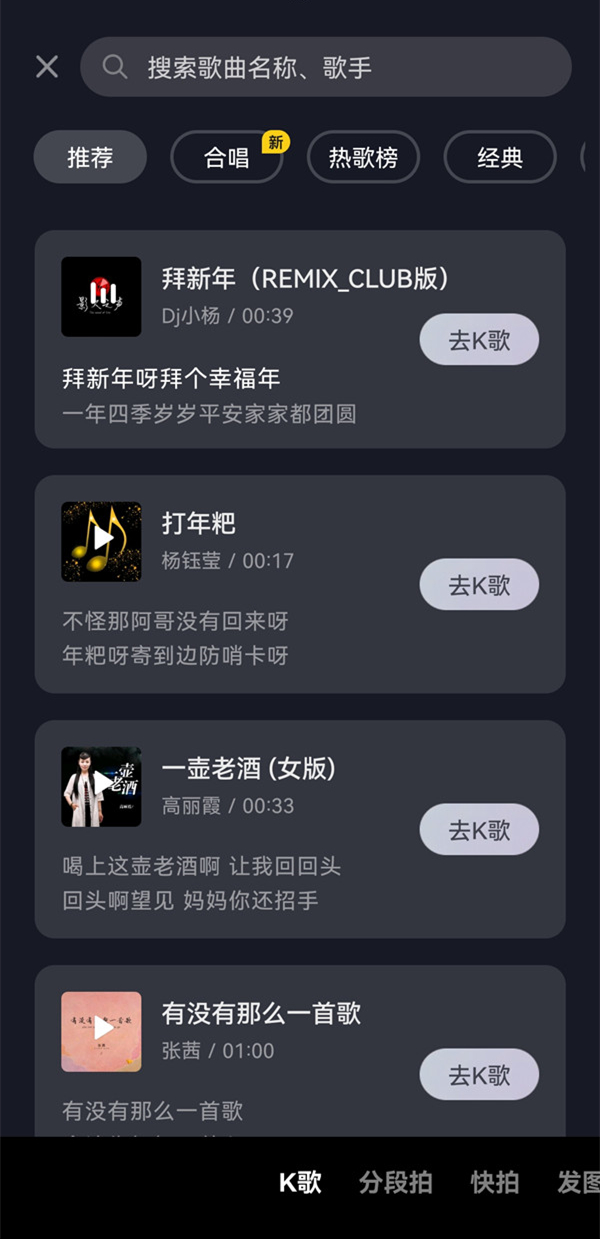
Task: Play the 打年粑 song preview
Action: click(x=101, y=542)
